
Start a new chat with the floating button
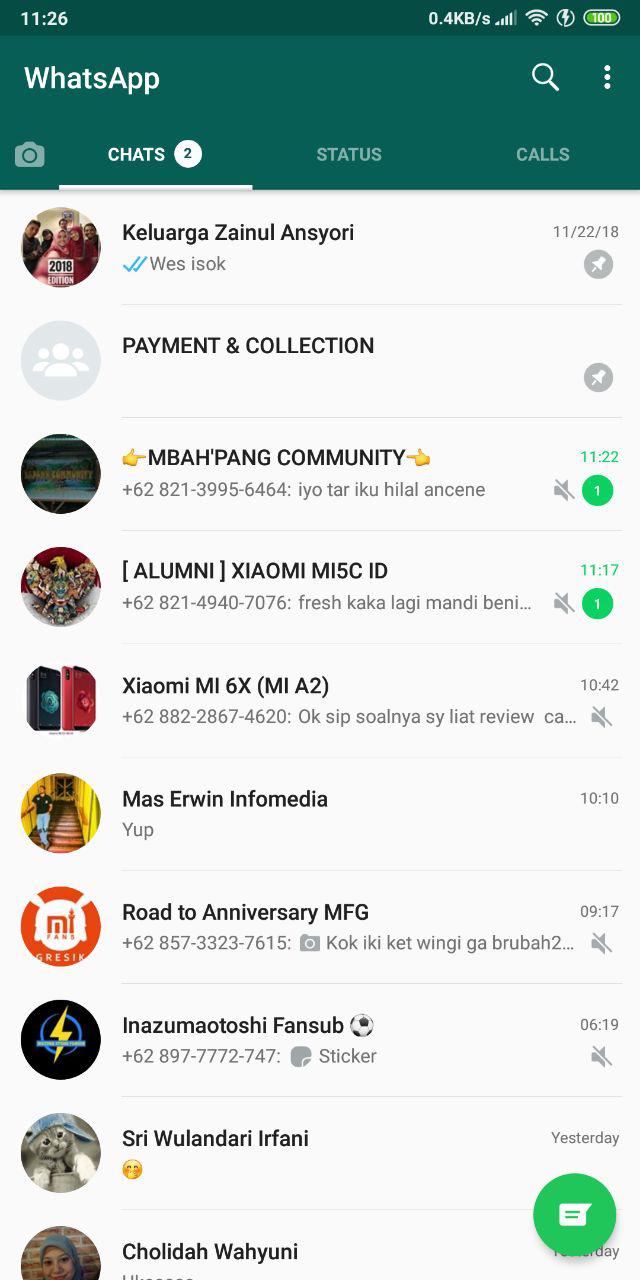(574, 1214)
